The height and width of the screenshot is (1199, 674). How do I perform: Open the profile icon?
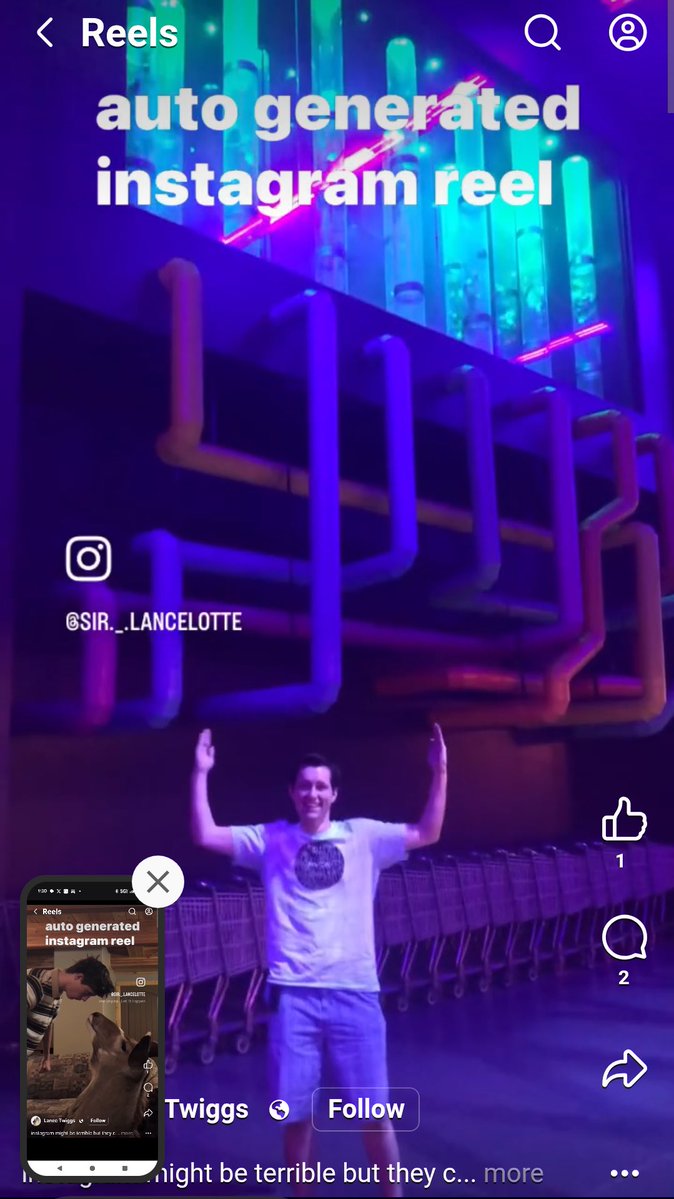627,33
